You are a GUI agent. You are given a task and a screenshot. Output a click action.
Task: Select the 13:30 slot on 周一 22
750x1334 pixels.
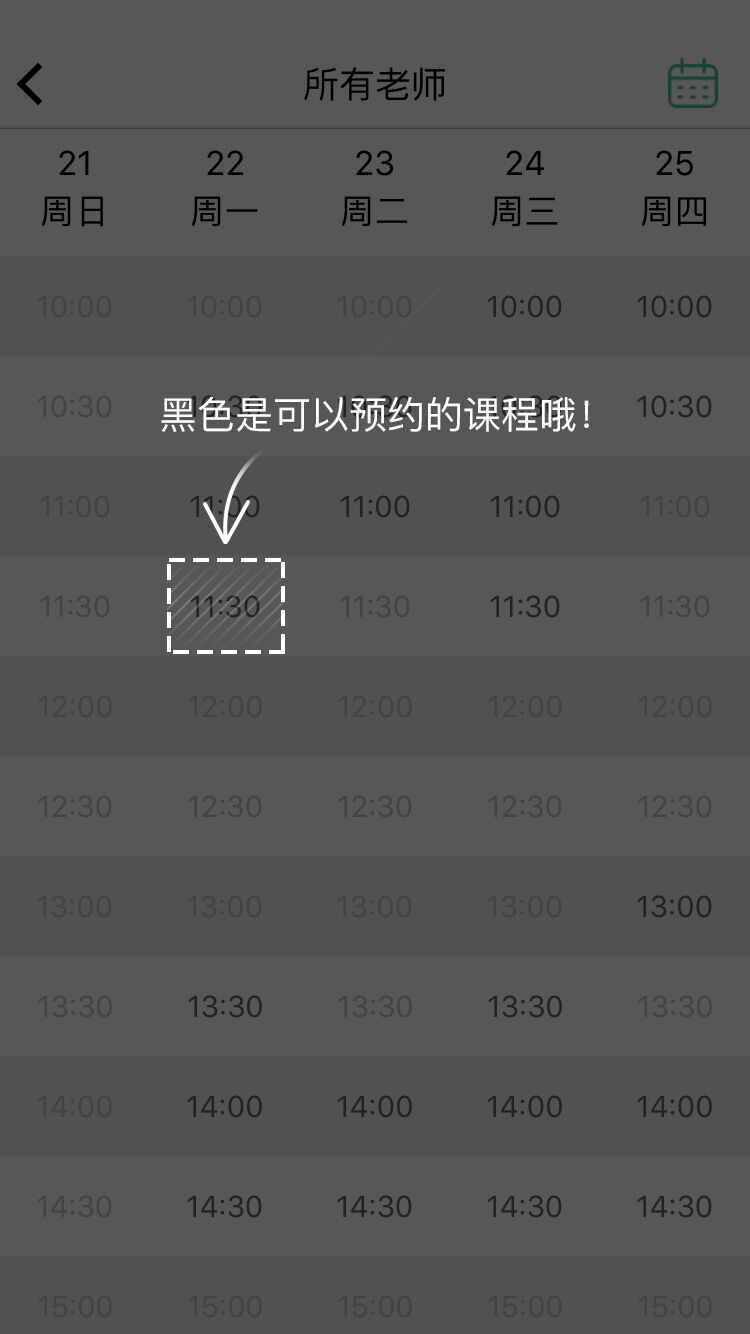[225, 1006]
